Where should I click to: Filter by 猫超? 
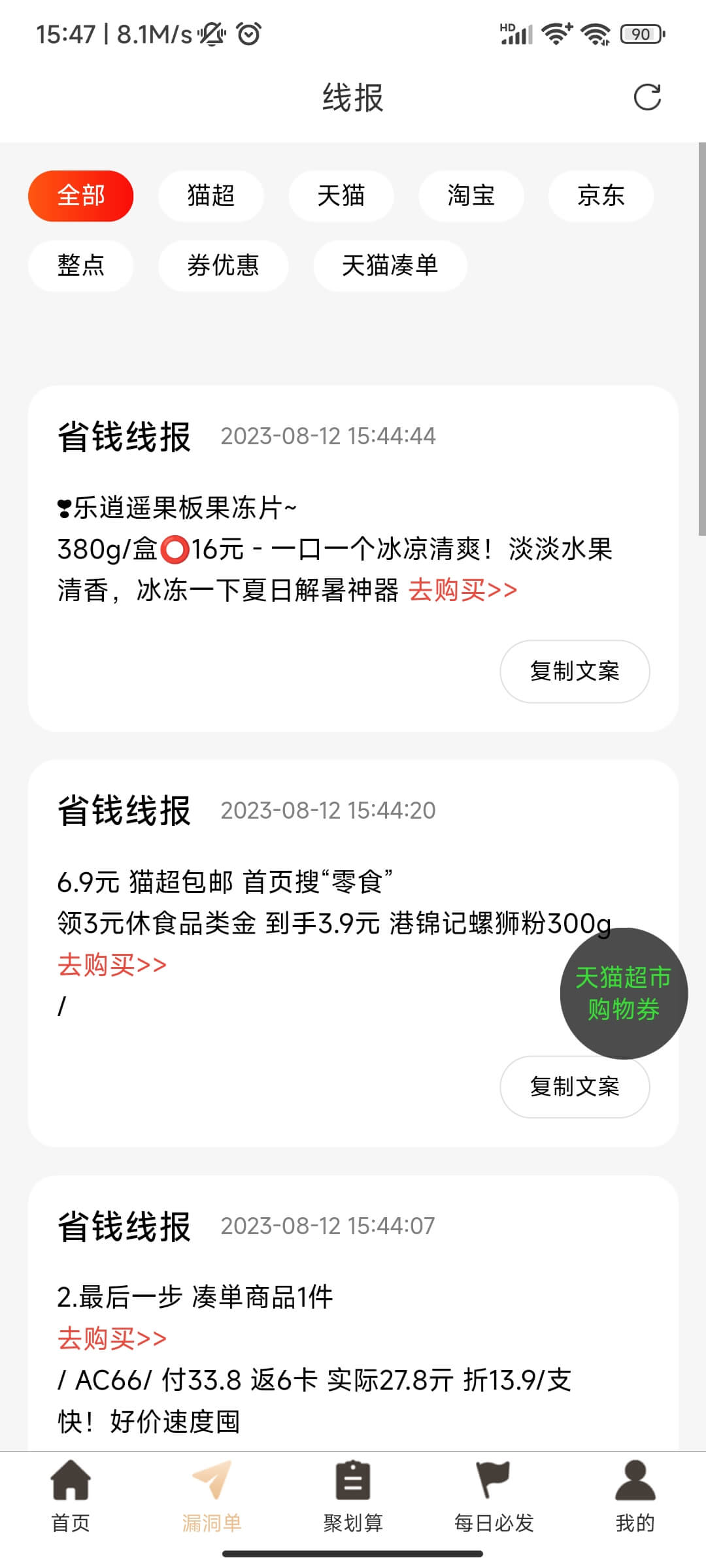(210, 196)
